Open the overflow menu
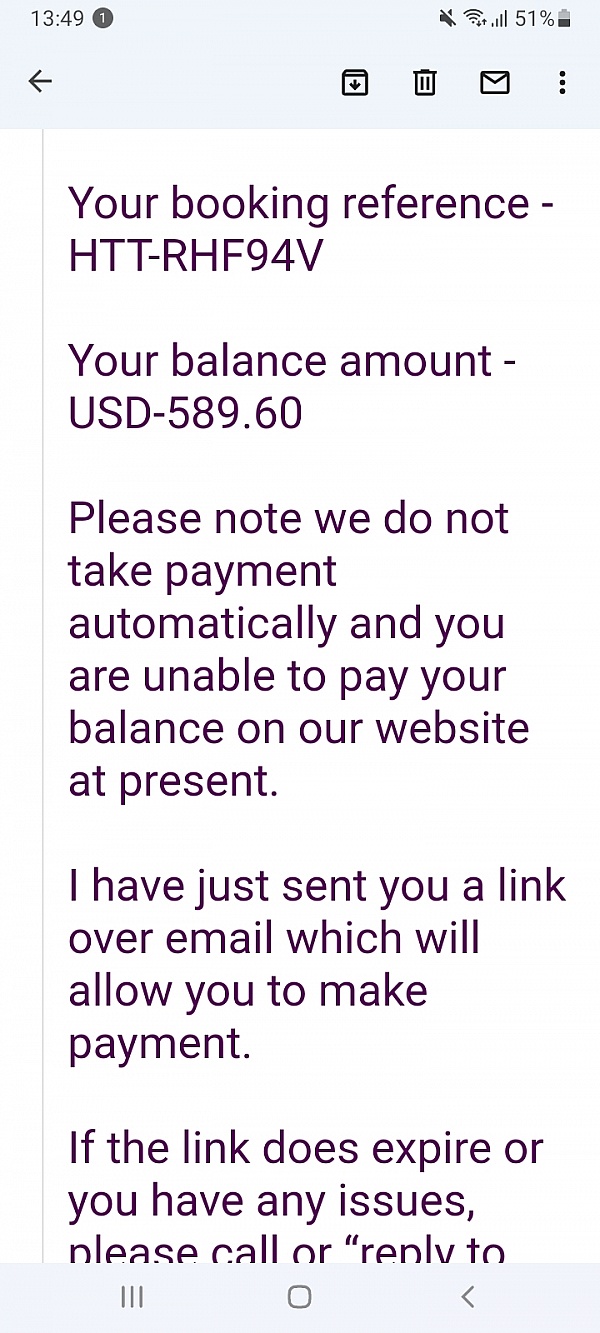This screenshot has width=600, height=1333. click(563, 83)
